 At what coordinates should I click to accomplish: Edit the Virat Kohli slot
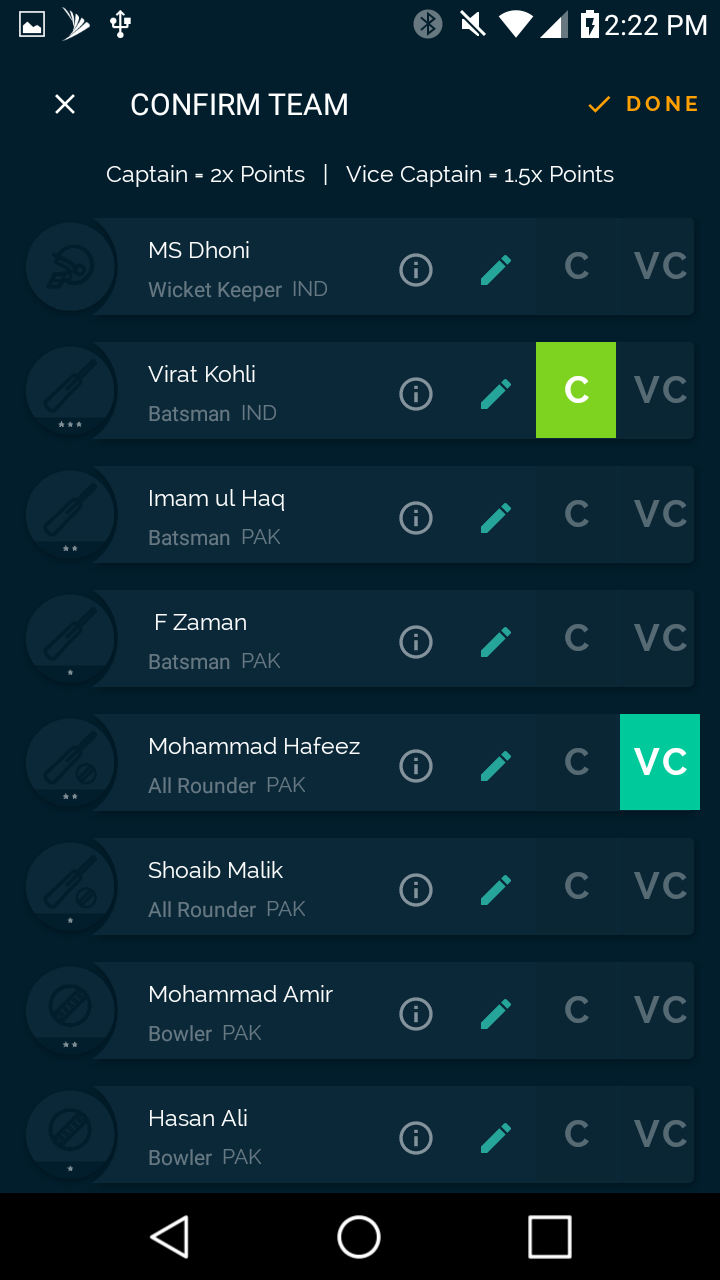click(x=496, y=393)
